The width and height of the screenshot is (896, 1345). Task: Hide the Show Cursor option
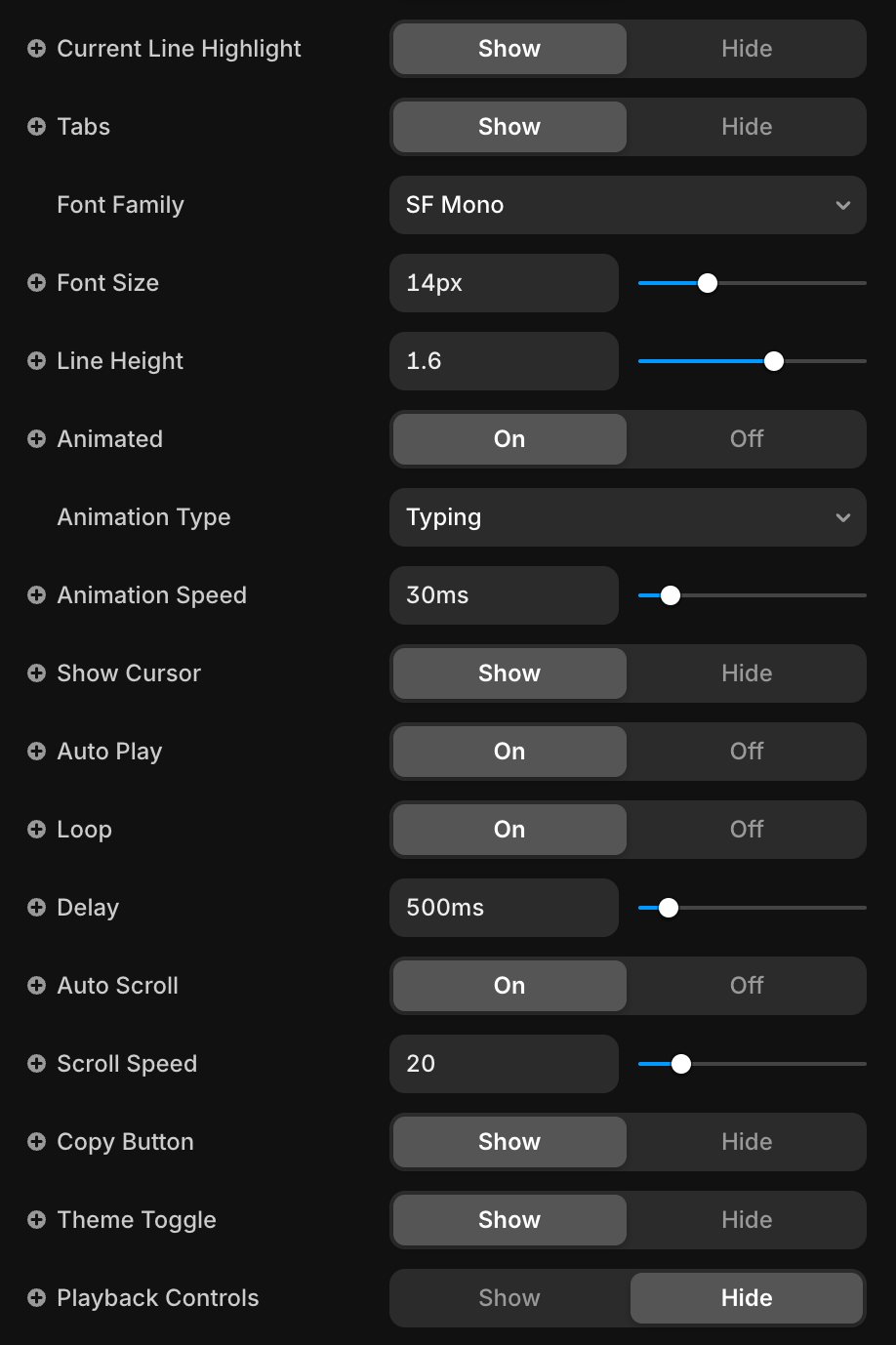tap(746, 673)
